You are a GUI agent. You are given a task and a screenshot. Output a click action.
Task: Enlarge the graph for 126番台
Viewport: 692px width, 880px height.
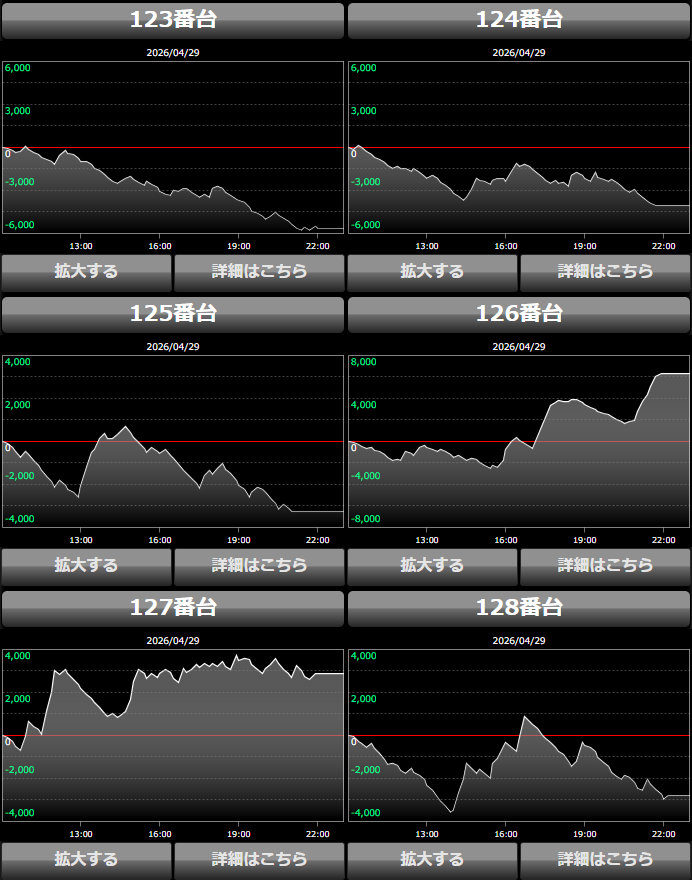(432, 565)
